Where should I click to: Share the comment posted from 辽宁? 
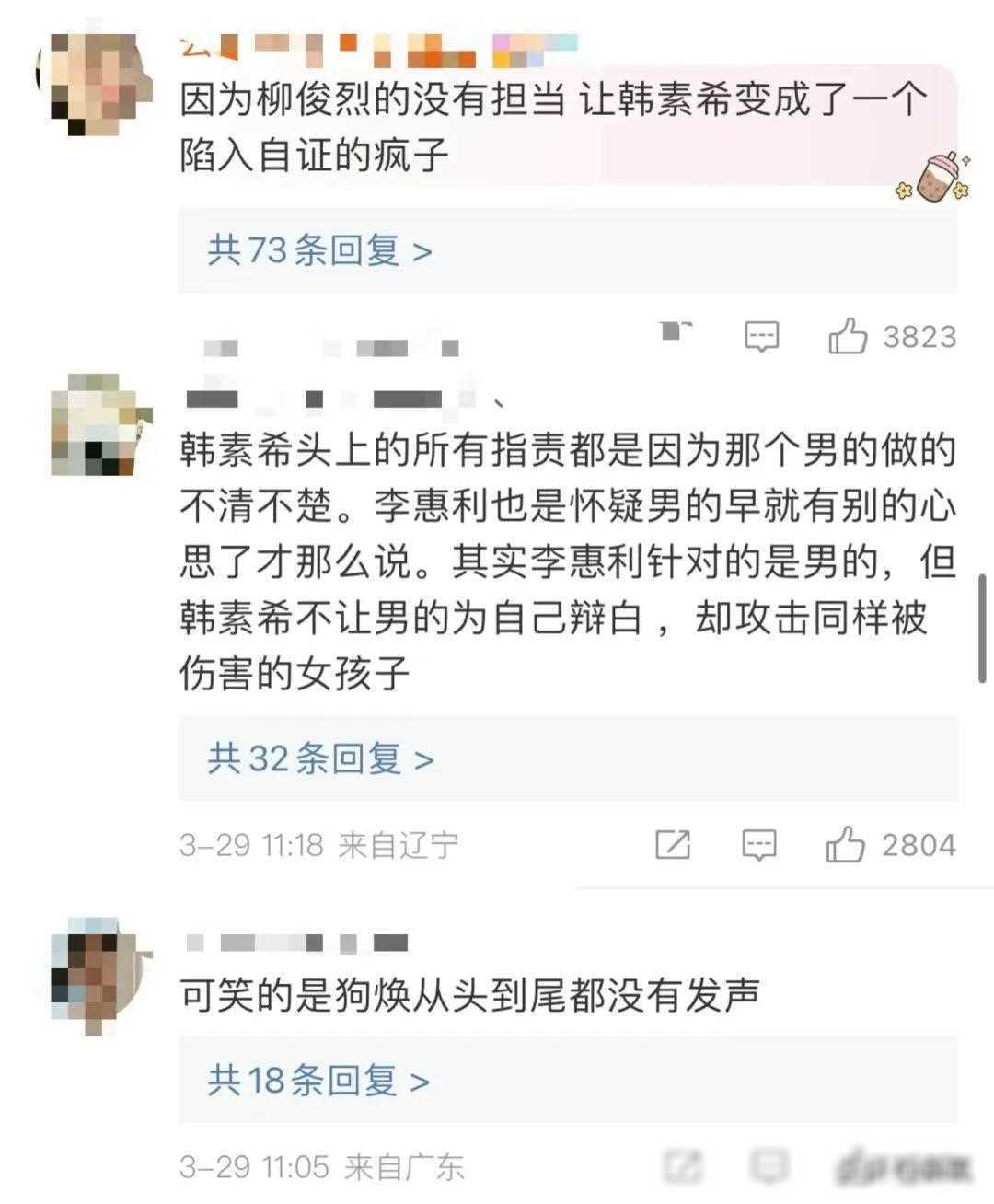(673, 844)
